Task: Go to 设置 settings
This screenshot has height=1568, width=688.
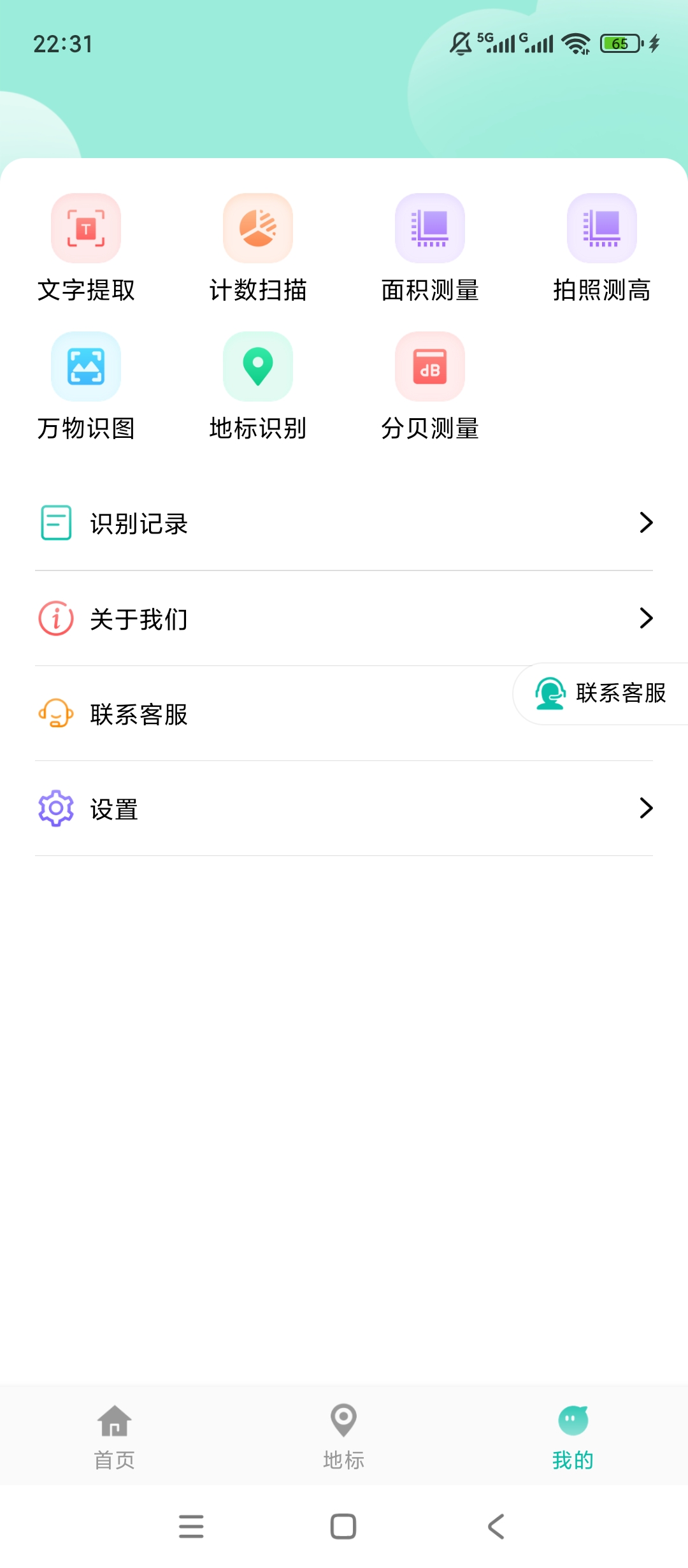Action: [x=344, y=808]
